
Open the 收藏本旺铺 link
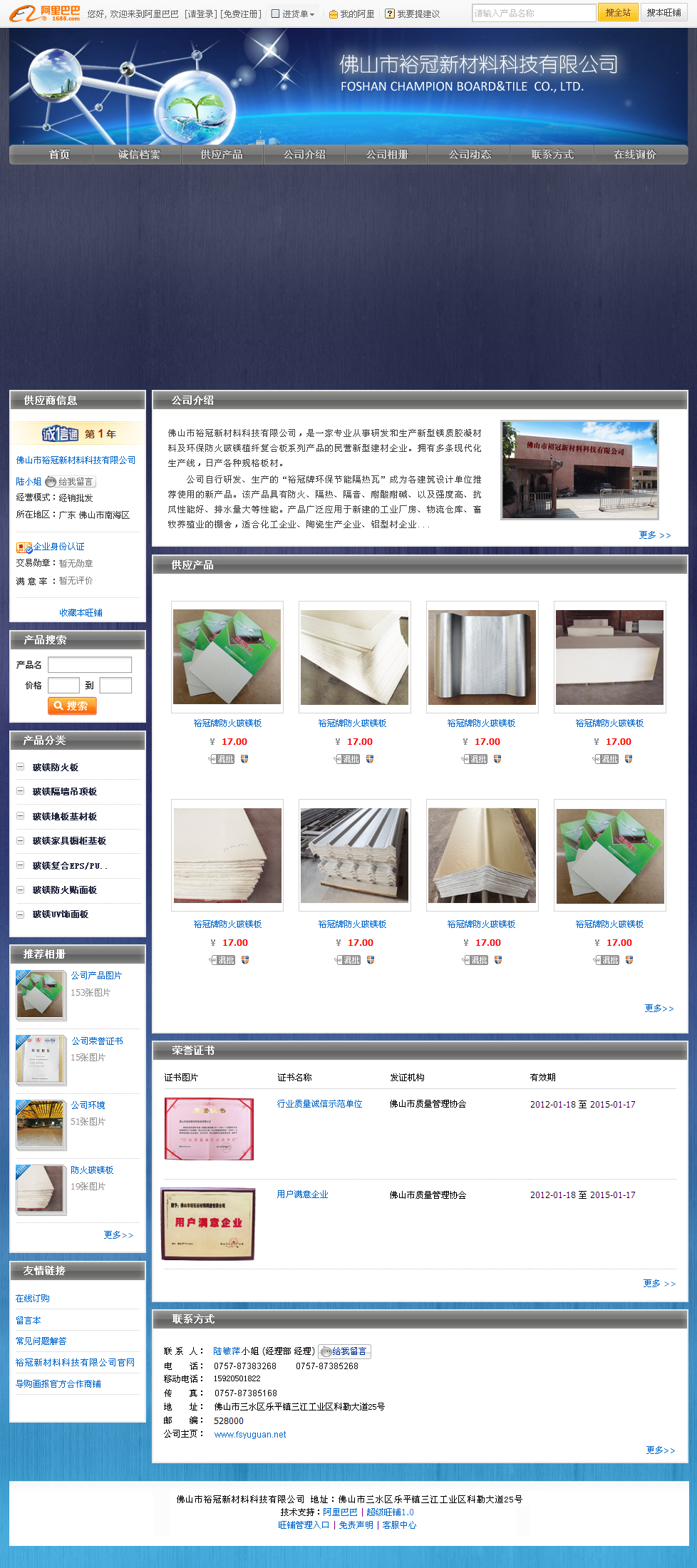click(81, 613)
